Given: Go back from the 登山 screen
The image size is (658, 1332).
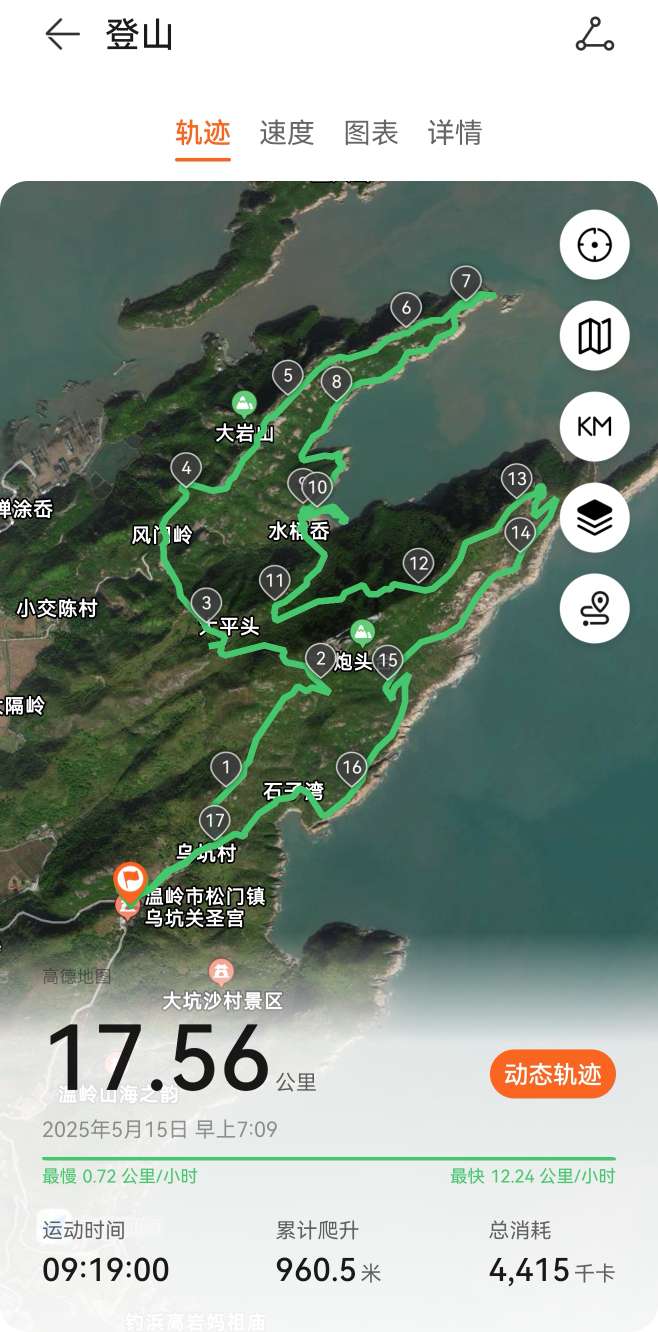Looking at the screenshot, I should [x=62, y=35].
